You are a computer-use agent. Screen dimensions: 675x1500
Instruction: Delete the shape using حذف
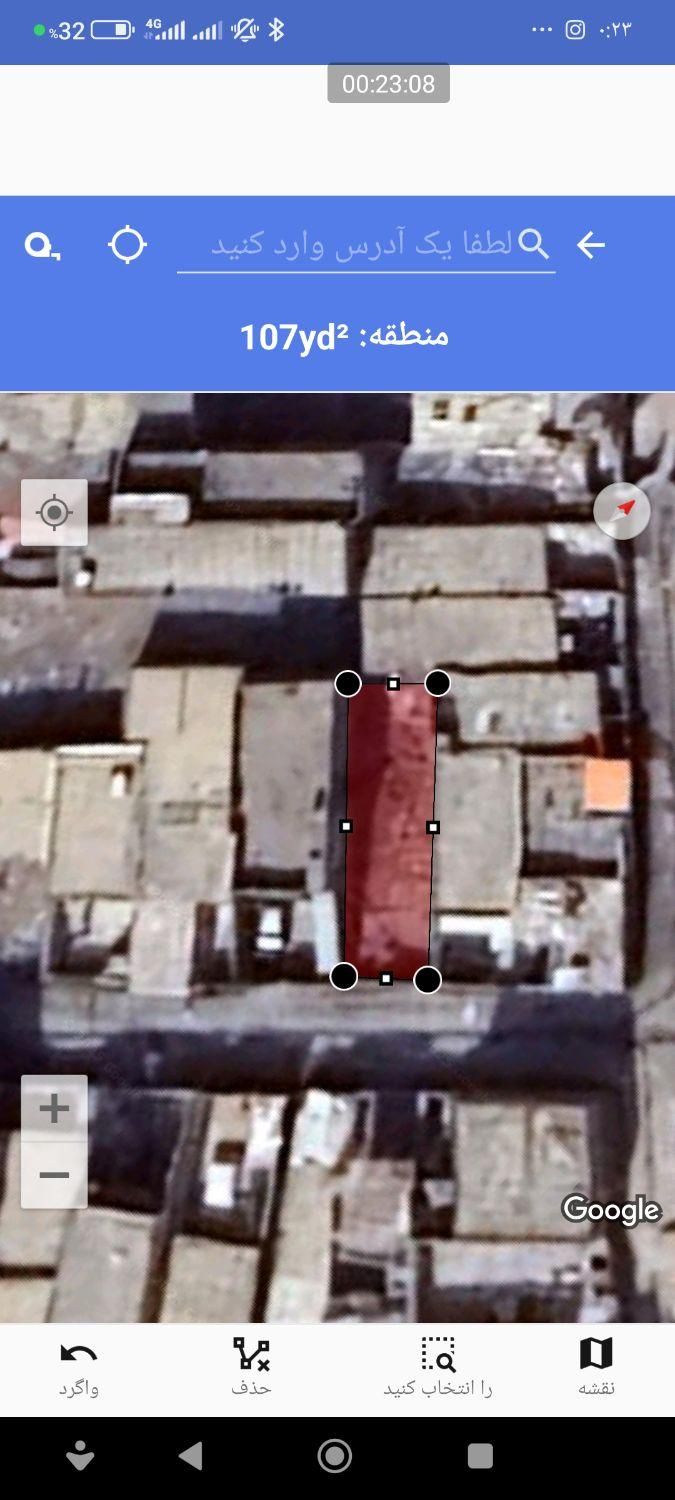point(251,1367)
